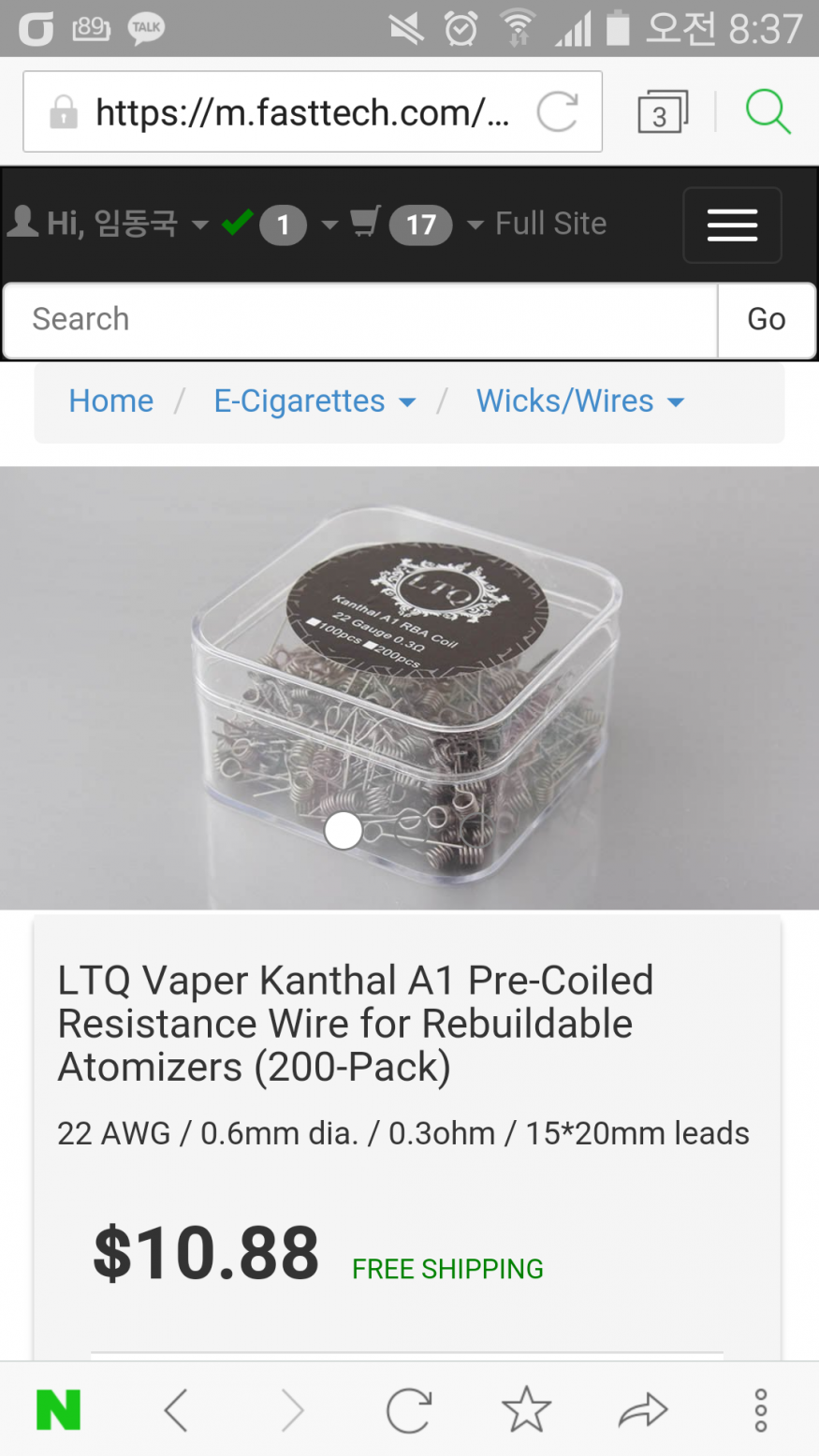Share this page from the bottom toolbar
This screenshot has width=819, height=1456.
pyautogui.click(x=643, y=1409)
